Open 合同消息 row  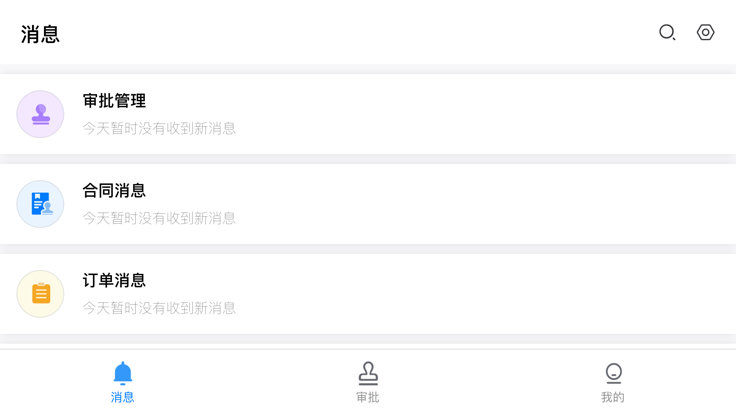pos(368,204)
